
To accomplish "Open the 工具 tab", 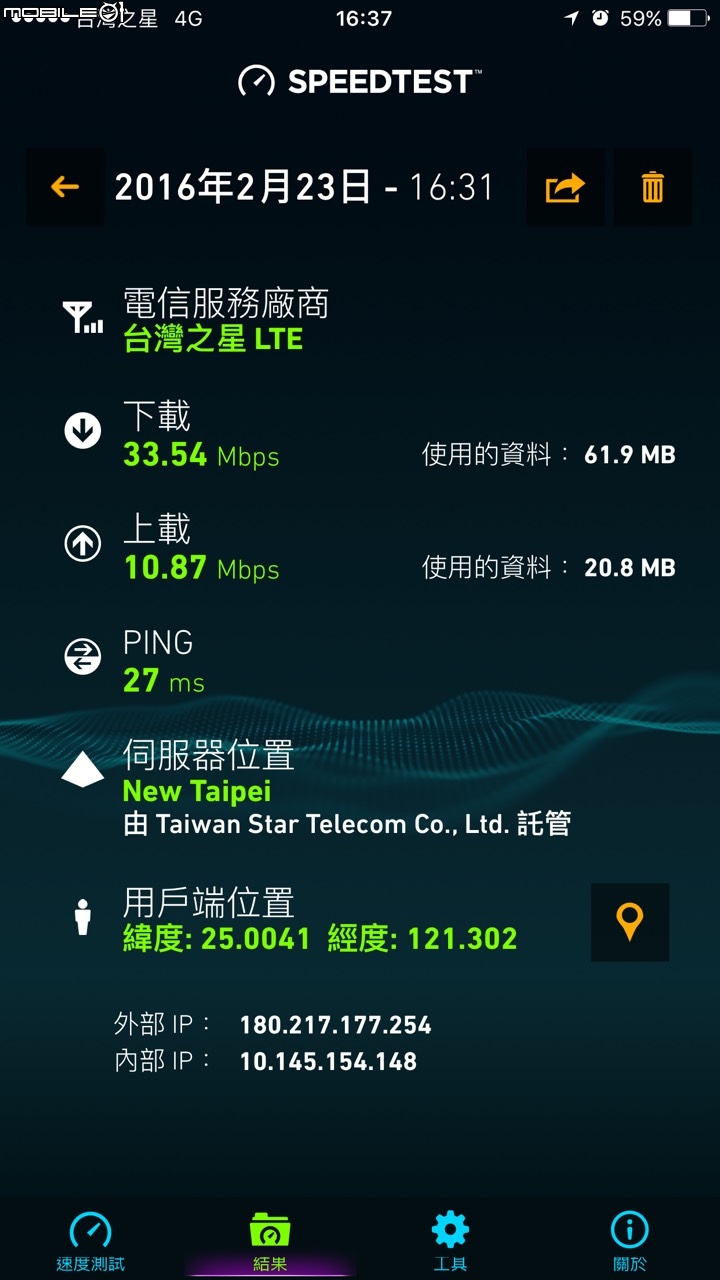I will tap(450, 1241).
